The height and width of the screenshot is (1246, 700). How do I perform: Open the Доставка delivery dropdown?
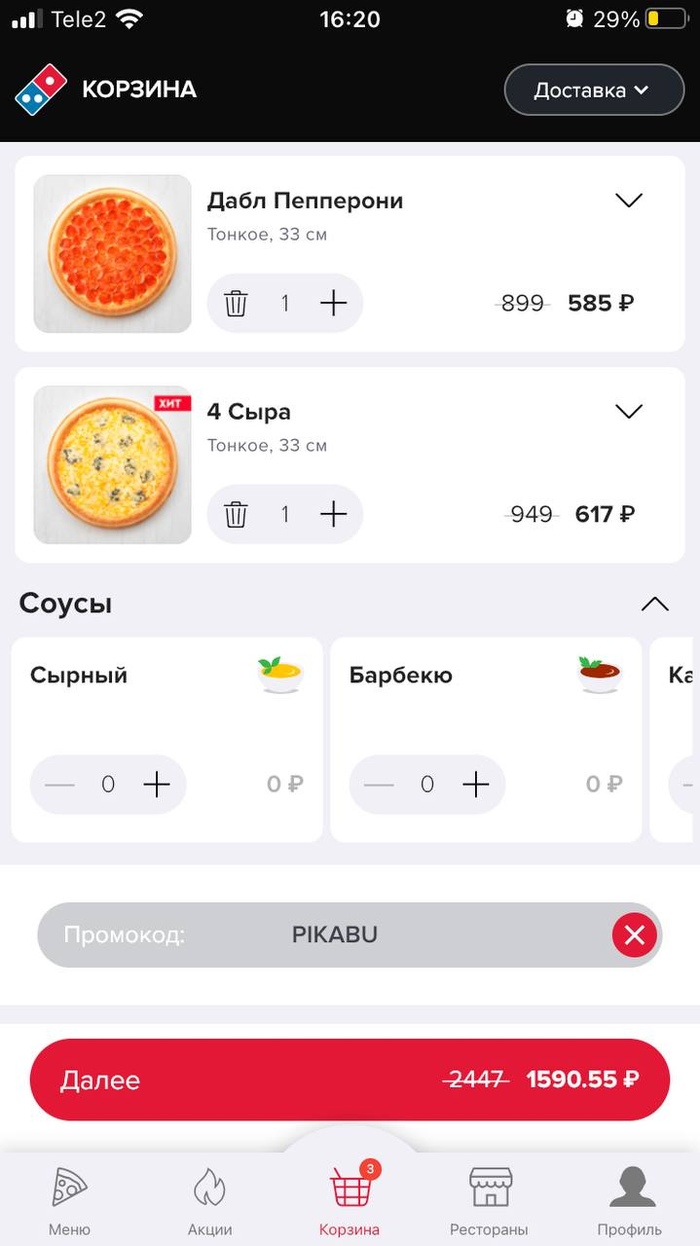(594, 91)
